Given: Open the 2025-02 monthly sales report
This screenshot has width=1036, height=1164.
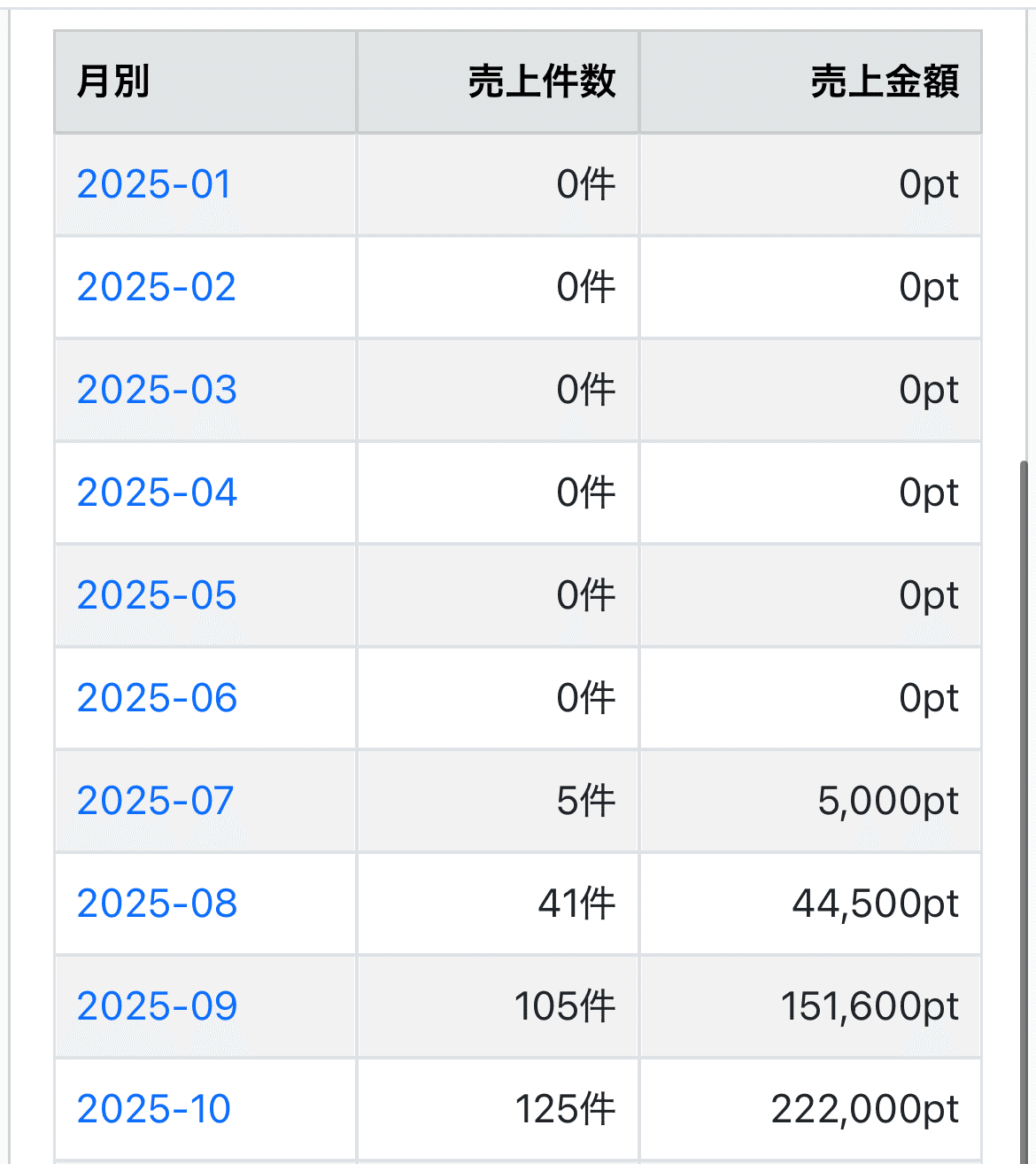Looking at the screenshot, I should [156, 287].
